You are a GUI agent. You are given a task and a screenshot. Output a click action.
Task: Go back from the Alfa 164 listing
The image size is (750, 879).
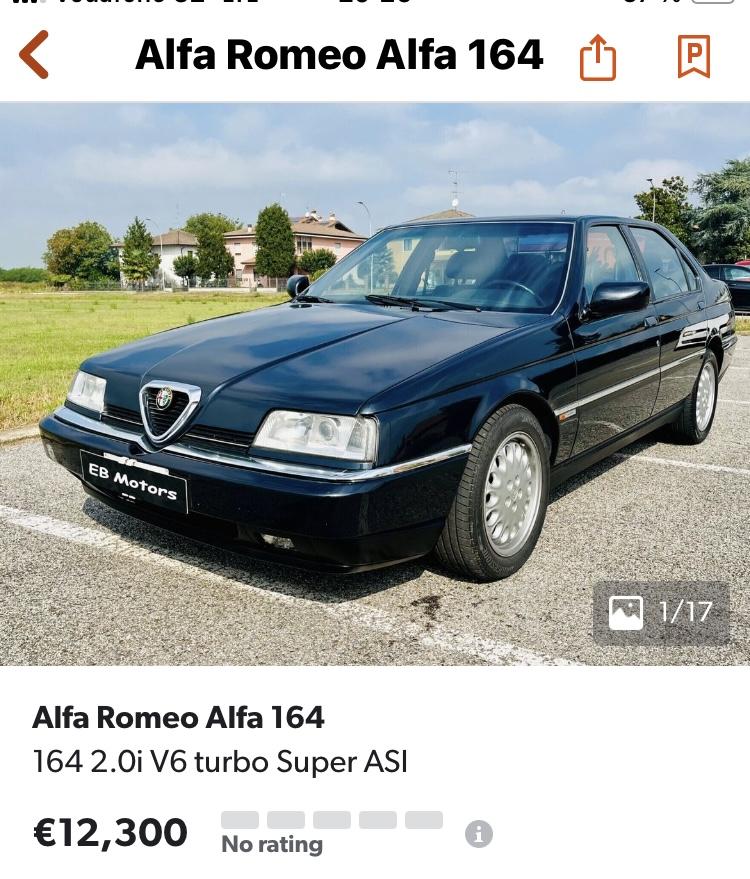click(35, 55)
